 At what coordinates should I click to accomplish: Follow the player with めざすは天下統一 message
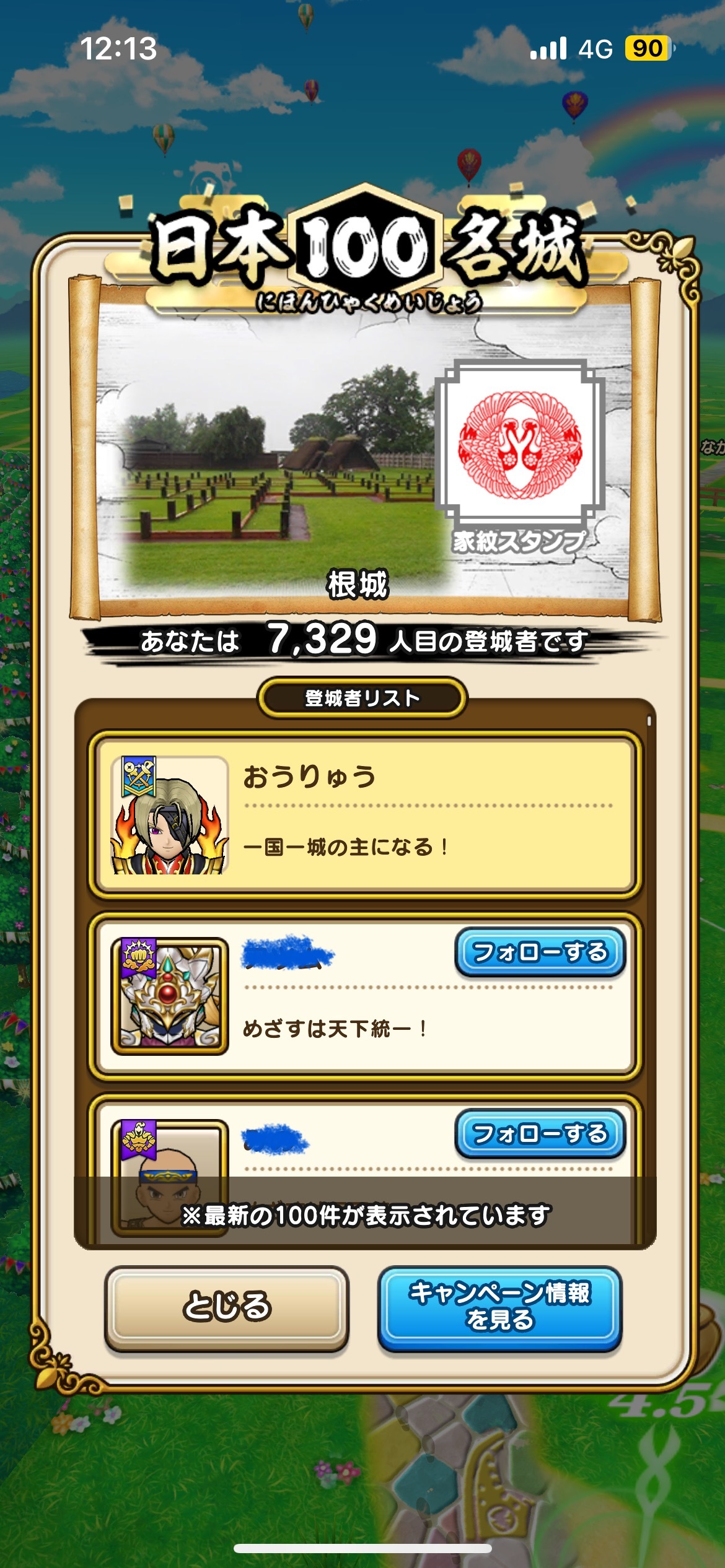click(x=540, y=952)
